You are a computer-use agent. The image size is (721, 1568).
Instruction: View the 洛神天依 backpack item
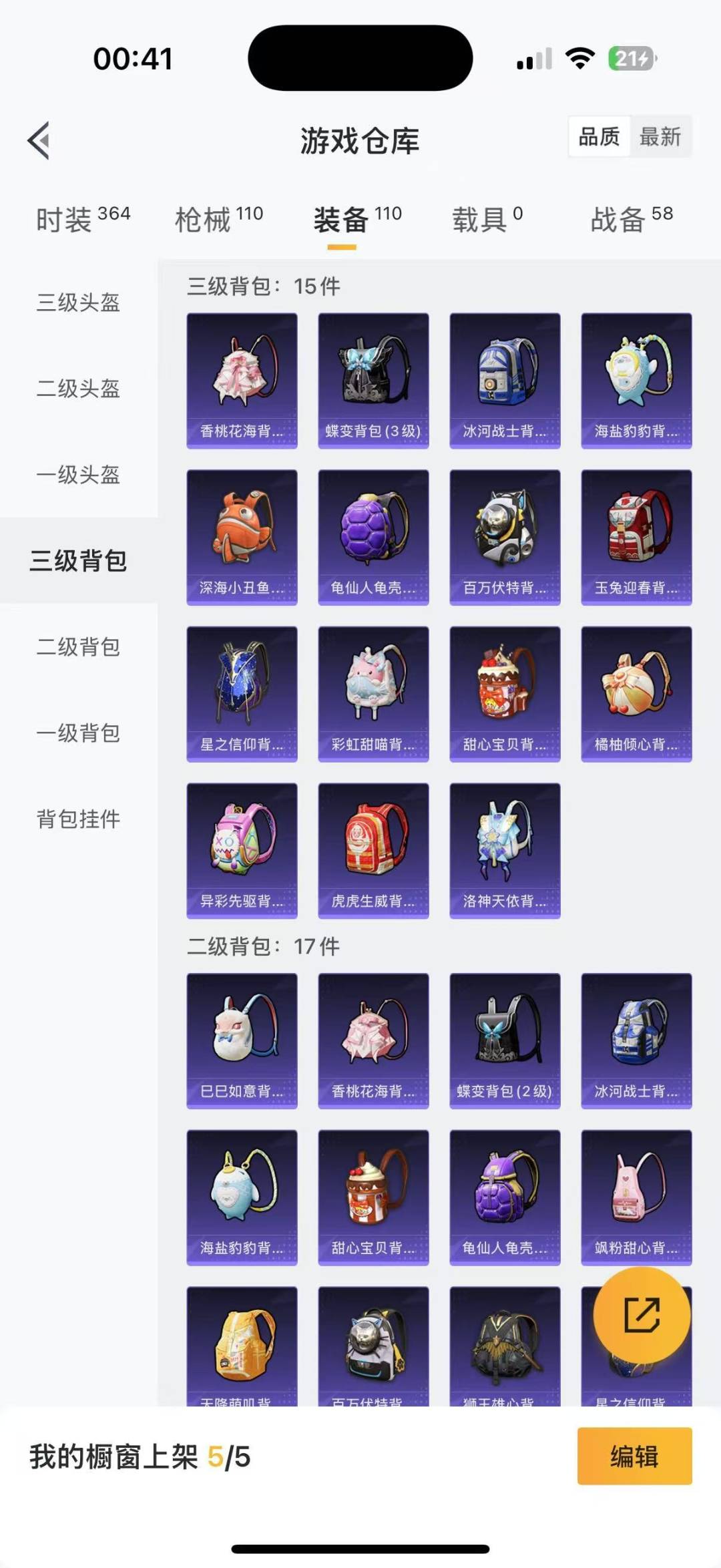pyautogui.click(x=505, y=851)
